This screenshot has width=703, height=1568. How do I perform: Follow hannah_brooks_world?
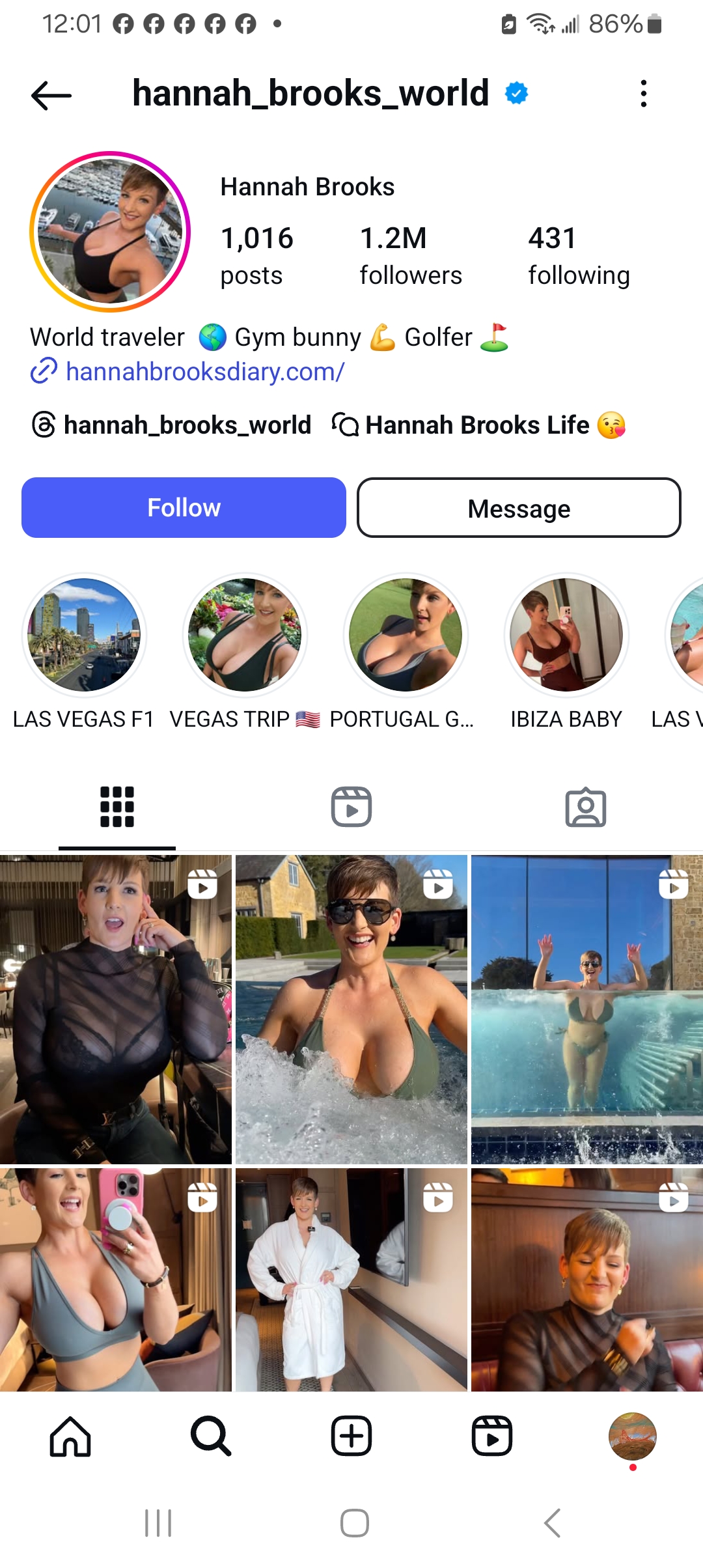(184, 508)
